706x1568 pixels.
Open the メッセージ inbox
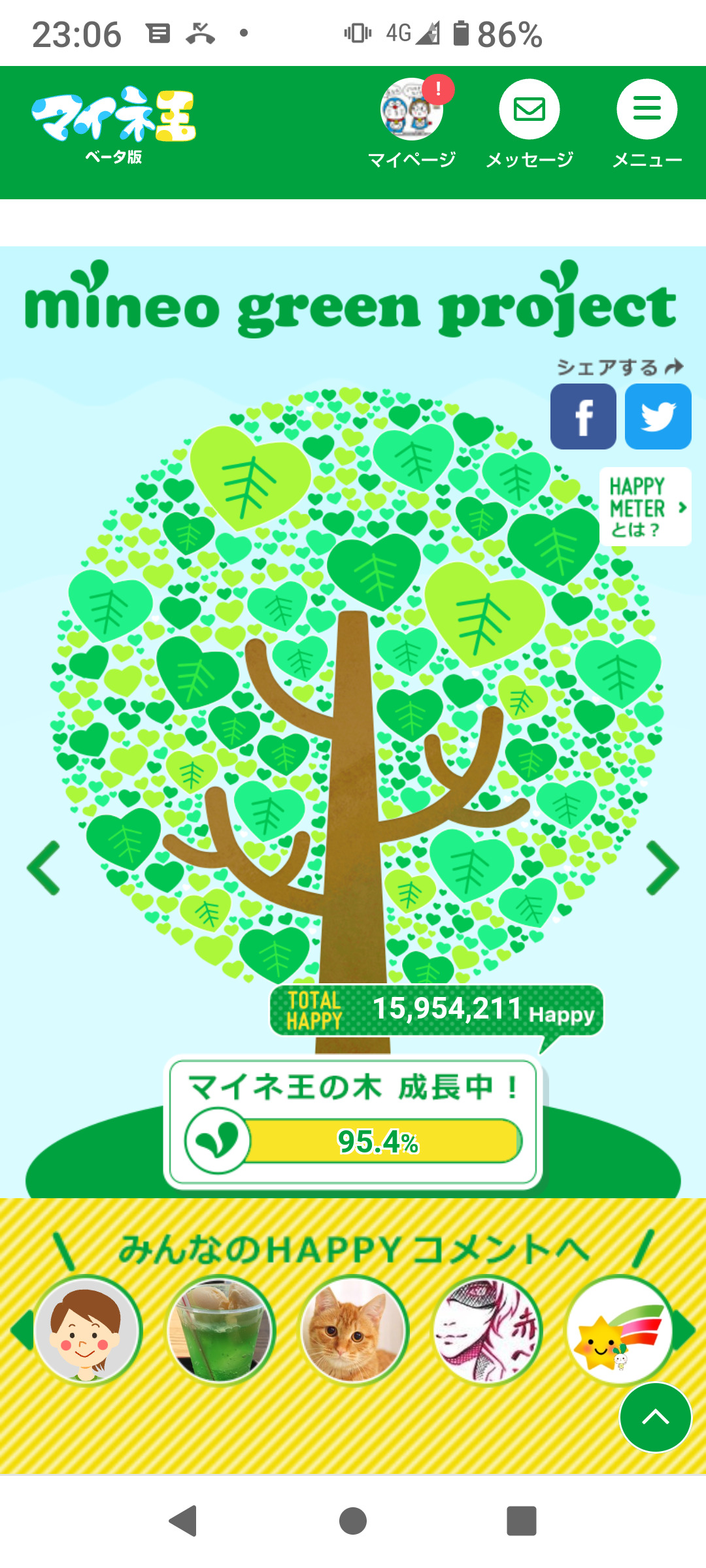click(x=529, y=110)
